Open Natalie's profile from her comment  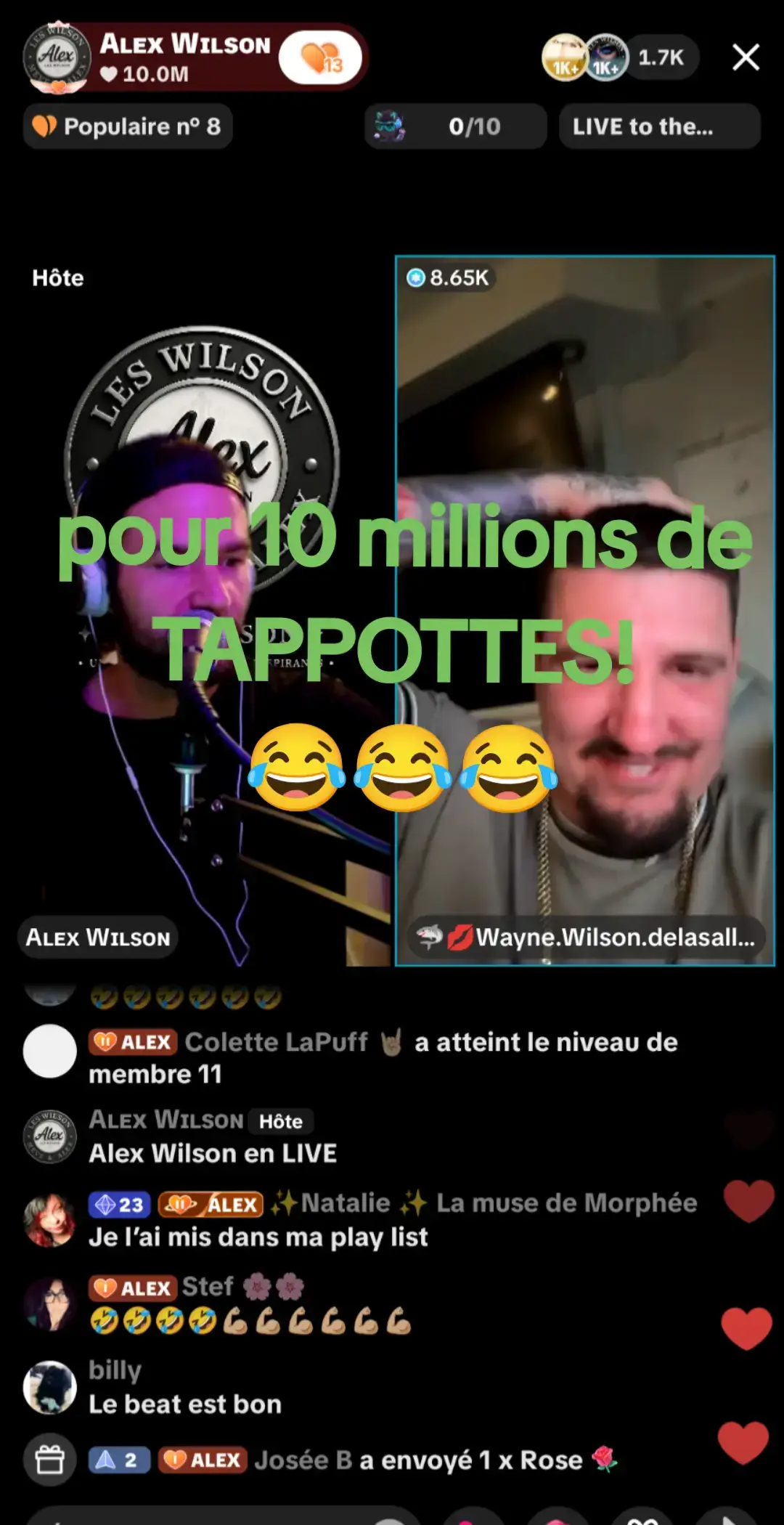click(x=49, y=1219)
